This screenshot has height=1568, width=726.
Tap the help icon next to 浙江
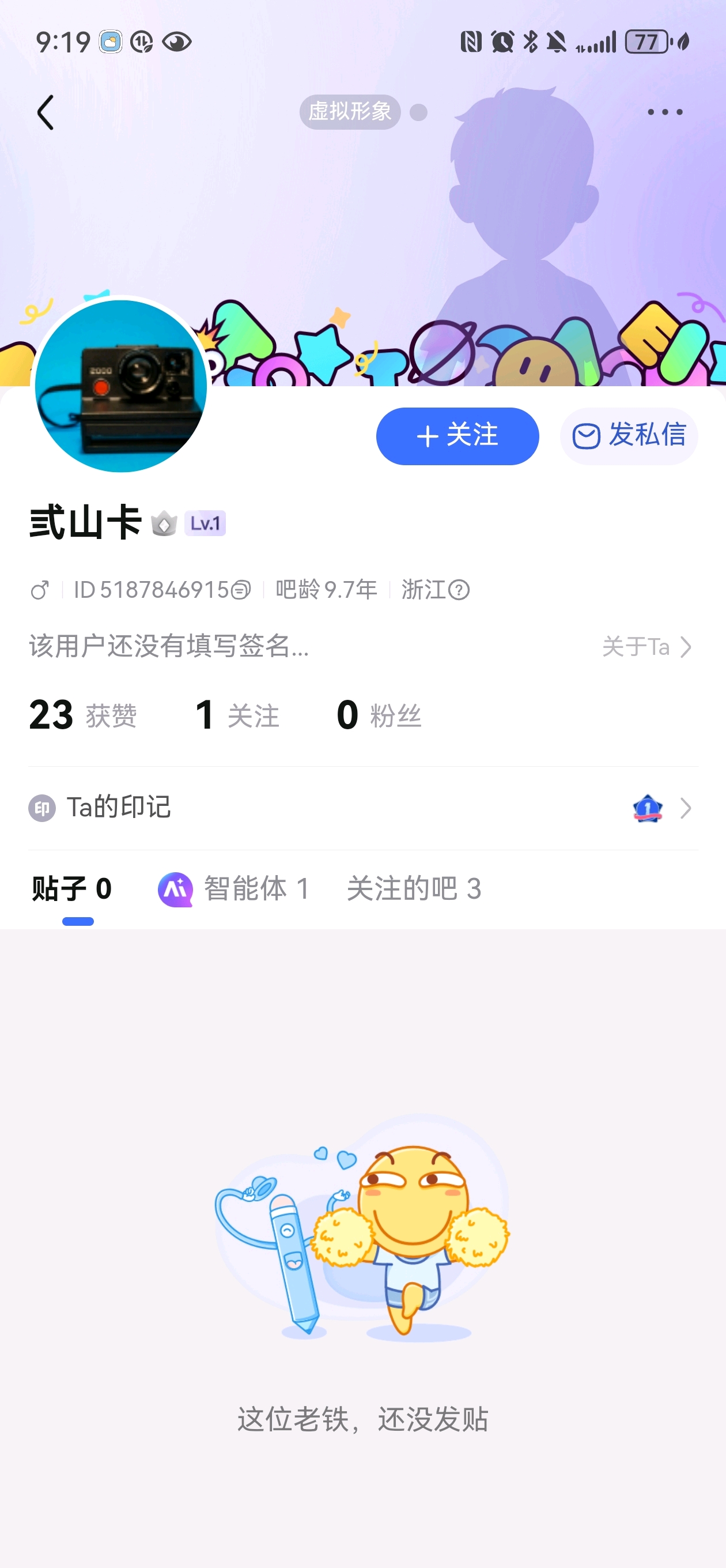459,590
